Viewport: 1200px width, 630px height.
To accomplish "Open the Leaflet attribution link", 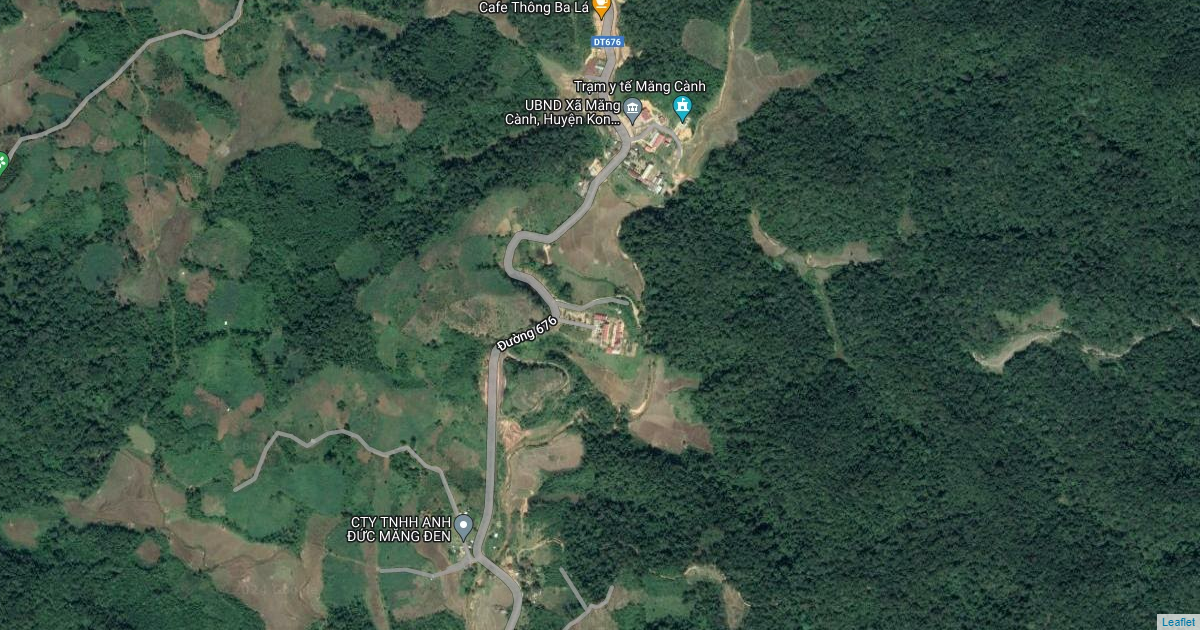I will pos(1178,622).
